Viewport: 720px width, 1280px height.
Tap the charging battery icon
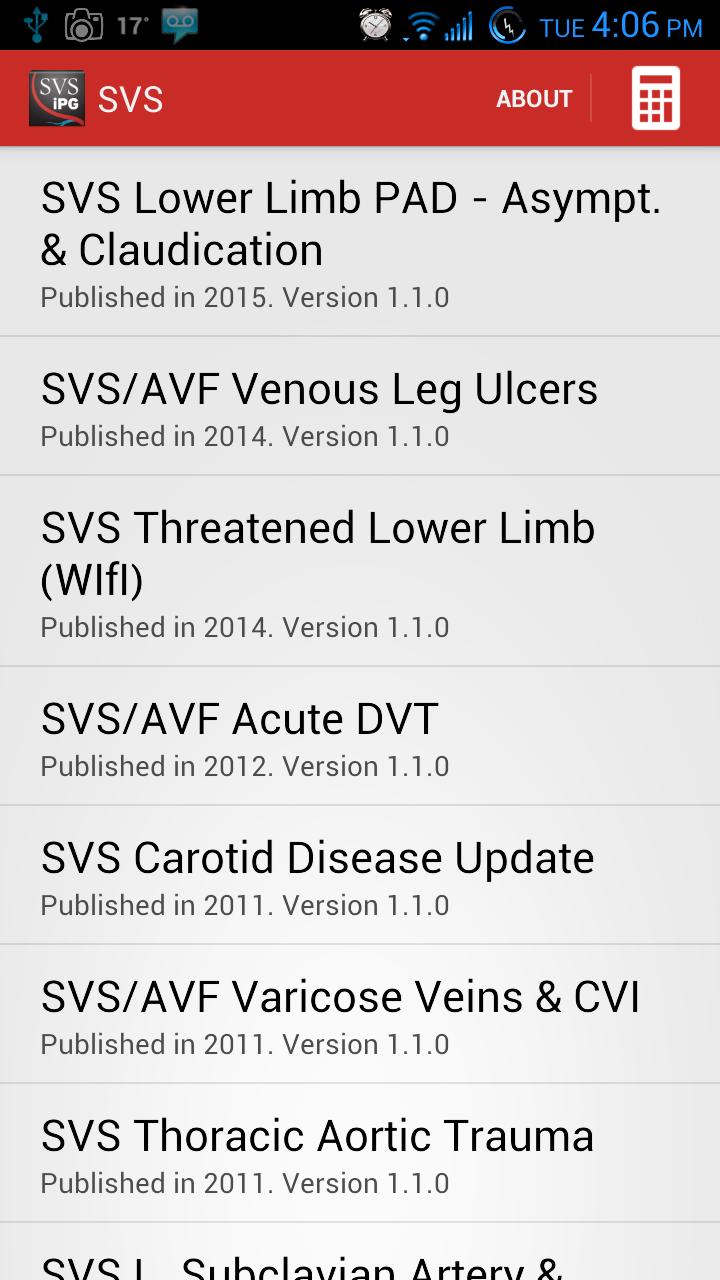(x=508, y=22)
